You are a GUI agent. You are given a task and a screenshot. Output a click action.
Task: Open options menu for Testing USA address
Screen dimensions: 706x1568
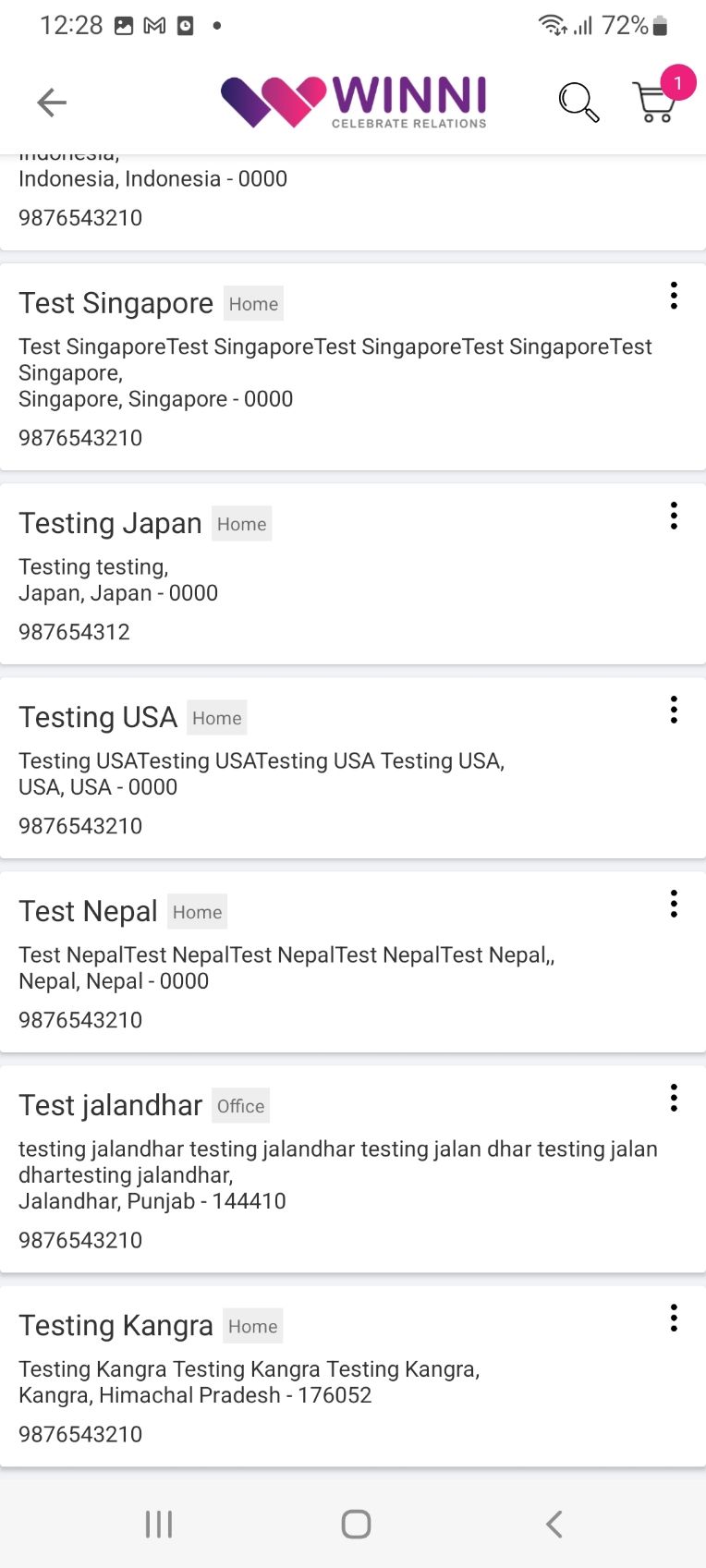[674, 710]
